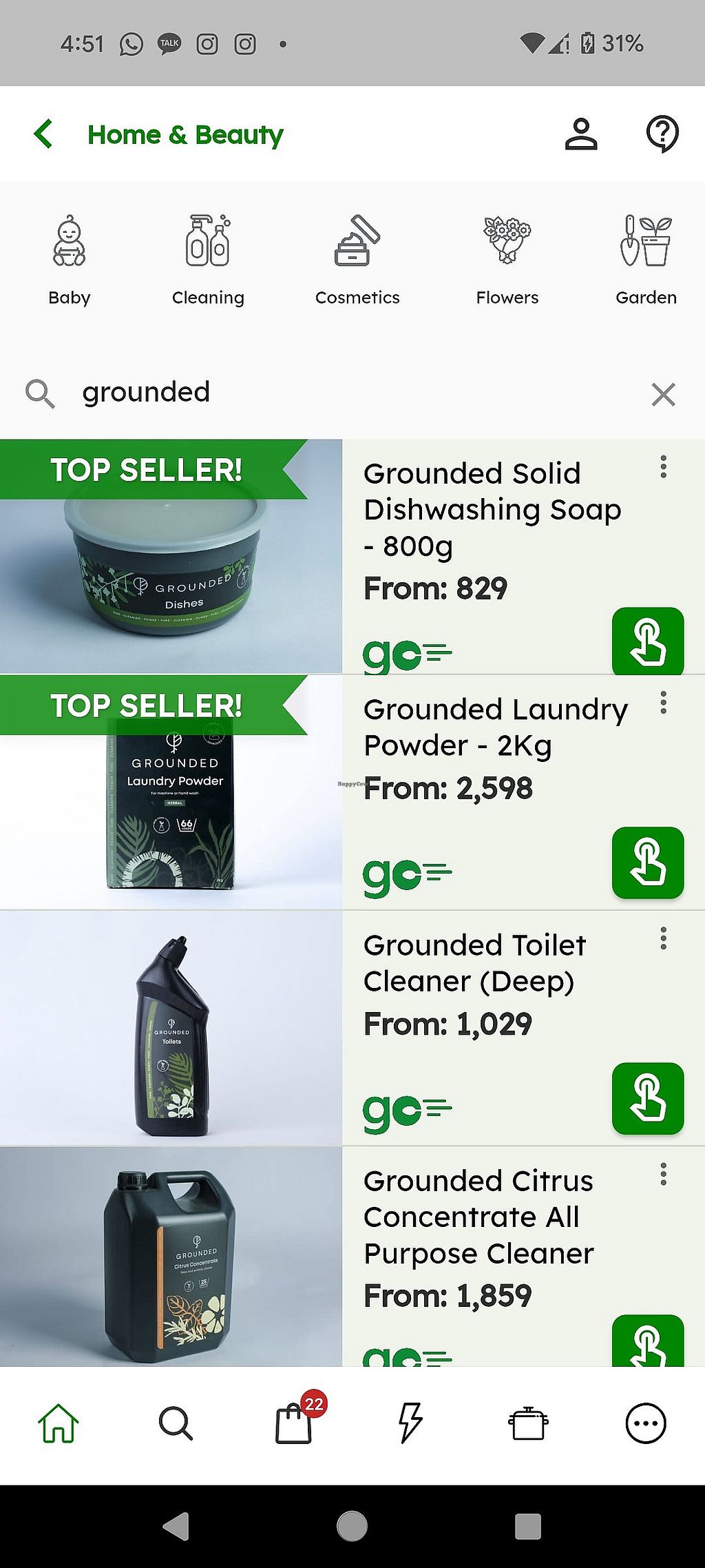Open the user profile icon
This screenshot has height=1568, width=705.
coord(581,134)
